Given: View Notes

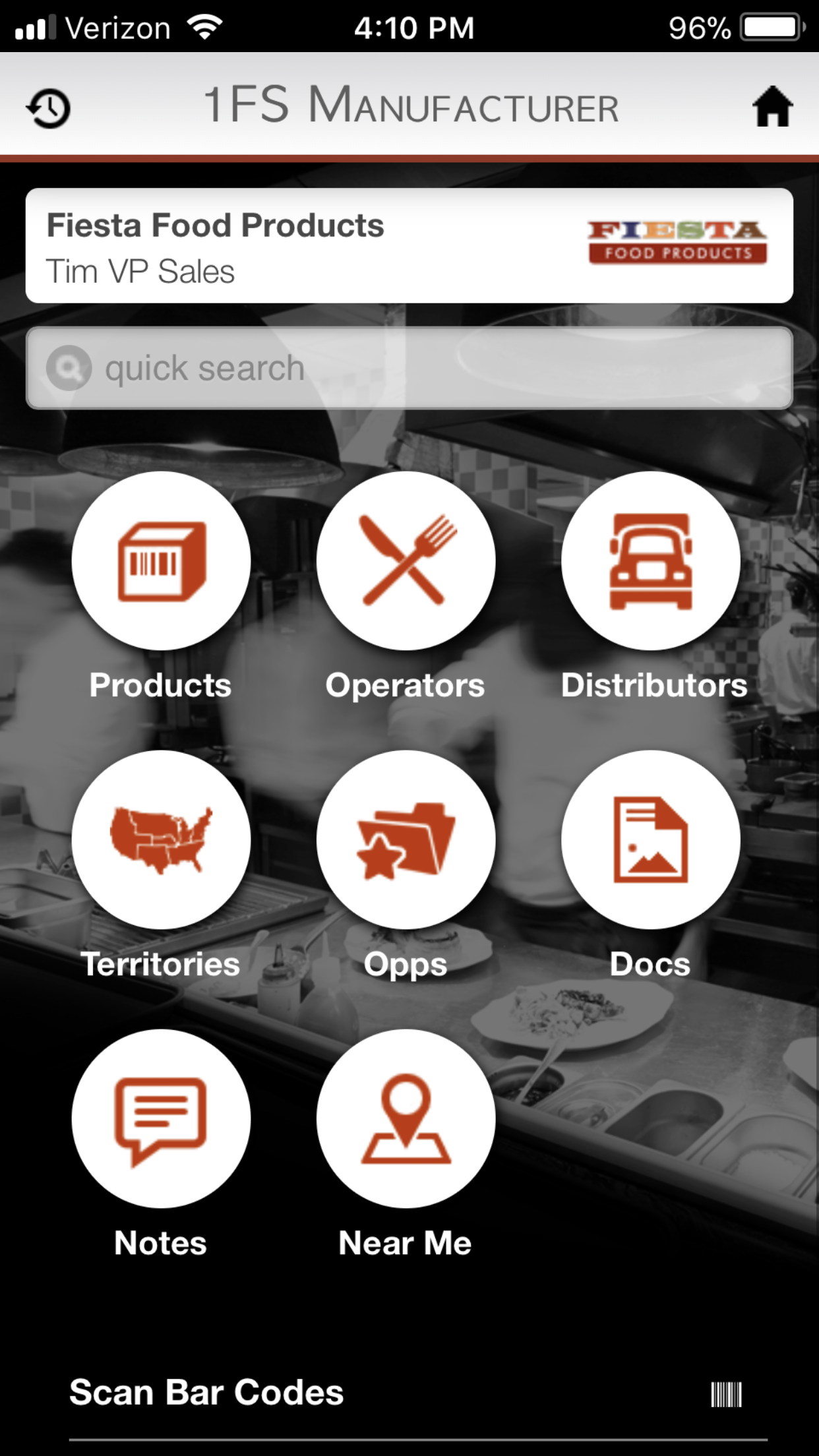Looking at the screenshot, I should click(161, 1119).
